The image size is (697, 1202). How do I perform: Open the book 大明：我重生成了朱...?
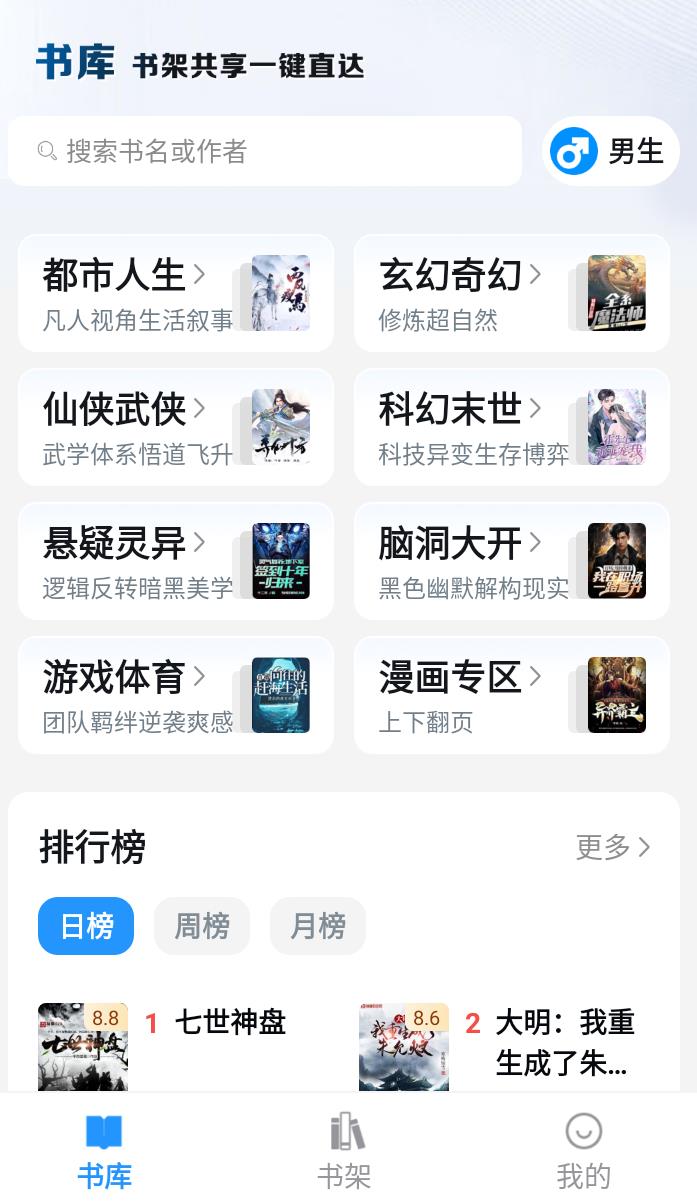click(564, 1041)
